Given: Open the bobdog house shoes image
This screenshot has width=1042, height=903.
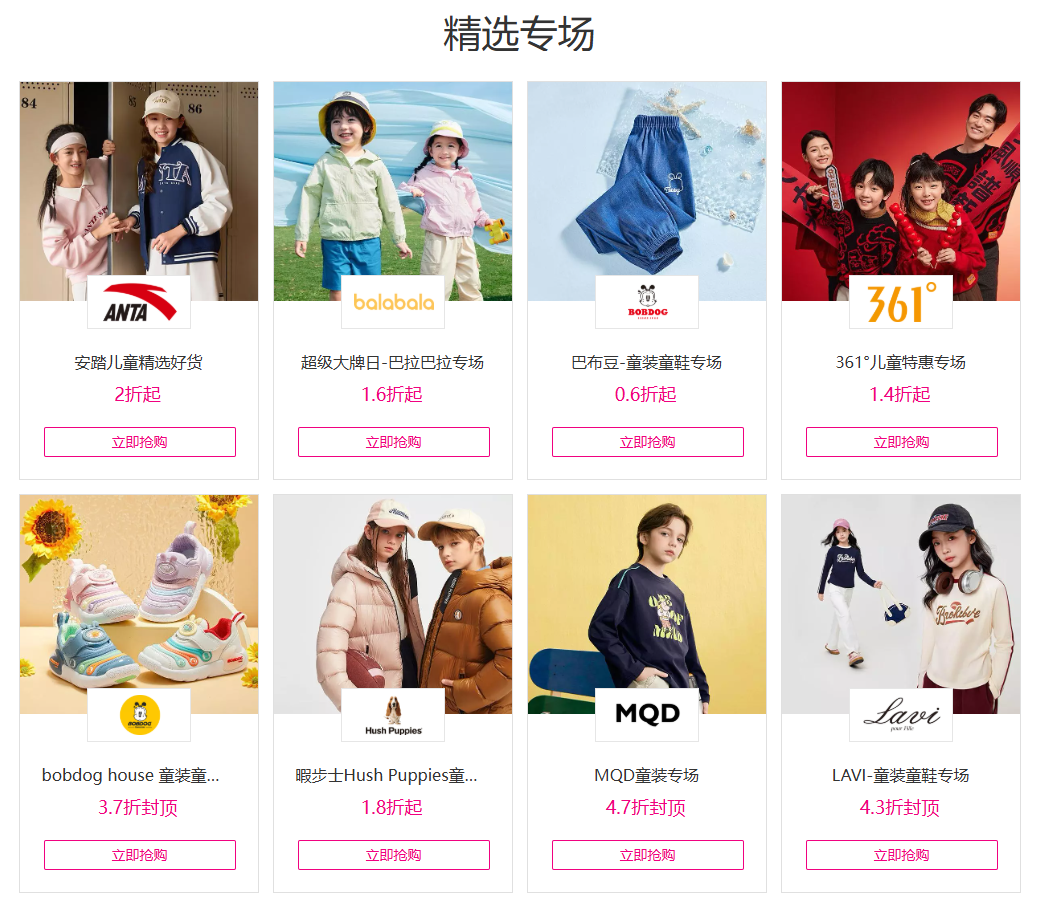Looking at the screenshot, I should (x=139, y=595).
